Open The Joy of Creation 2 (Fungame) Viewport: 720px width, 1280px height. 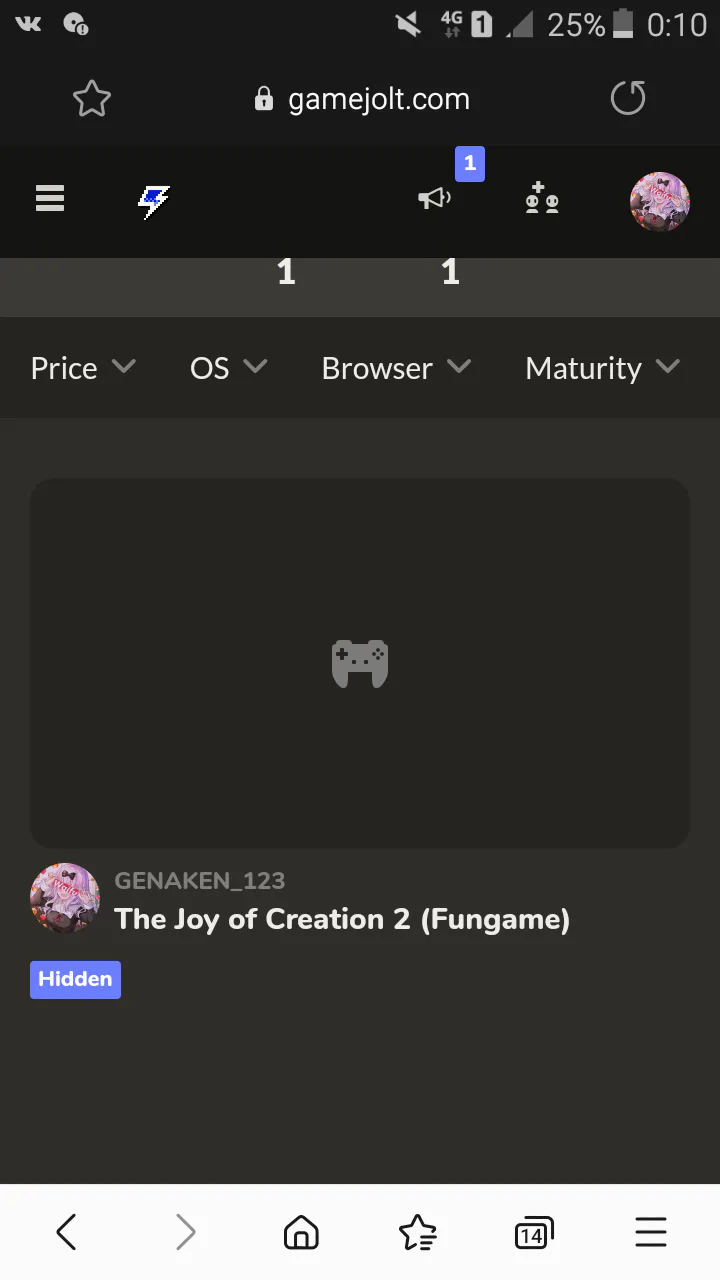tap(342, 919)
